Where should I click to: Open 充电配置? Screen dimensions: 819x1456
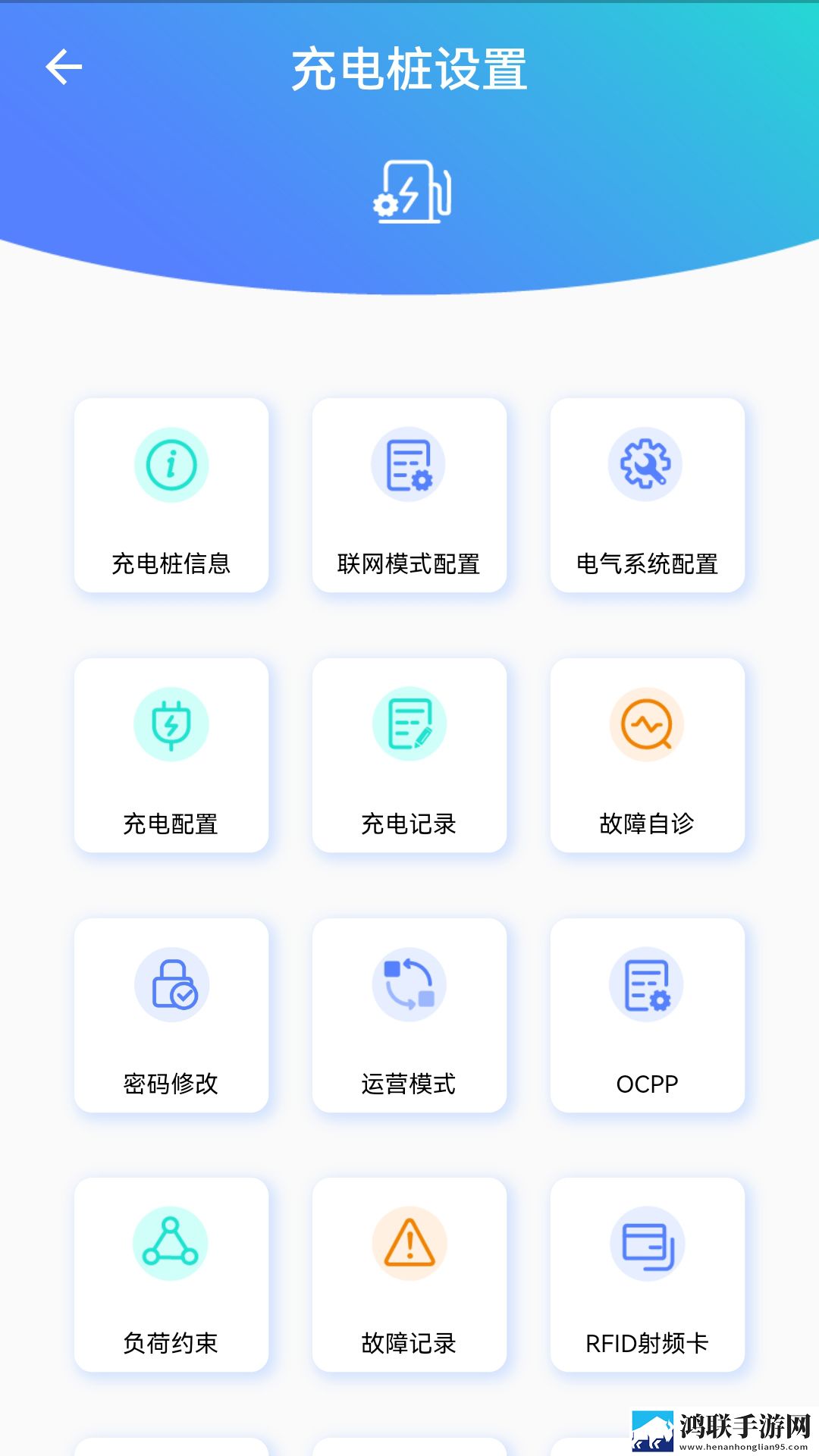(171, 755)
